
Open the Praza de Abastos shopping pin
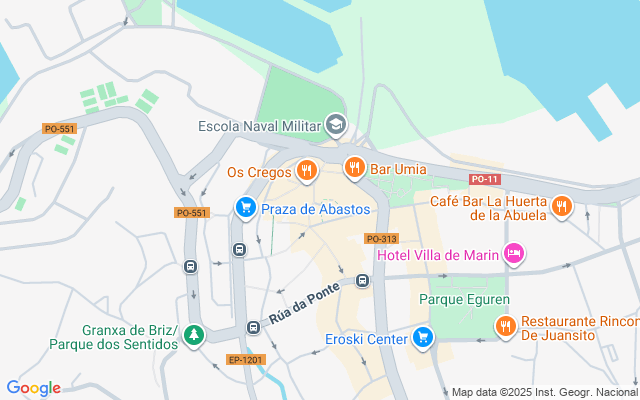tap(244, 208)
